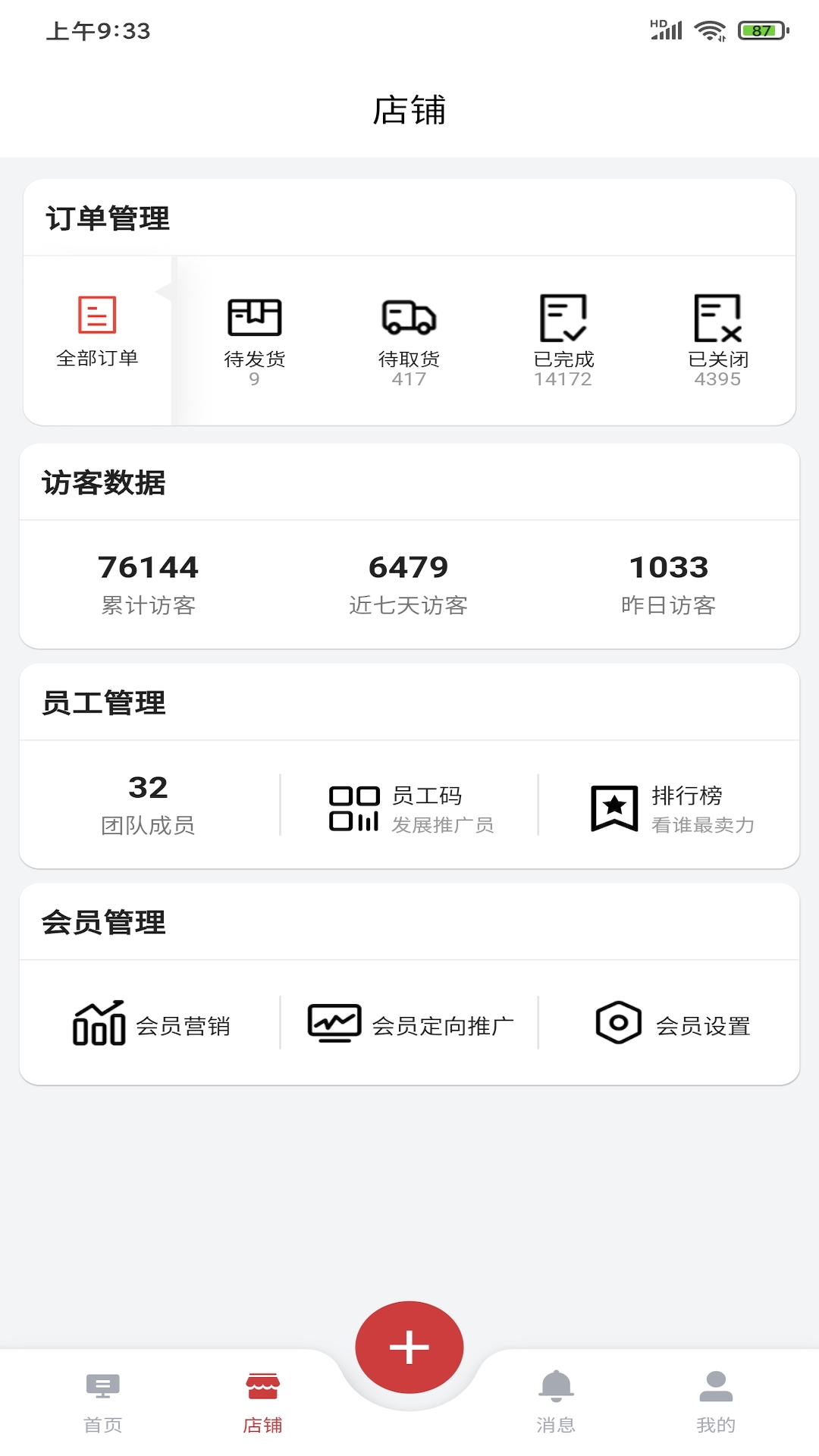Show 已完成 completed orders
Viewport: 819px width, 1456px height.
(563, 341)
